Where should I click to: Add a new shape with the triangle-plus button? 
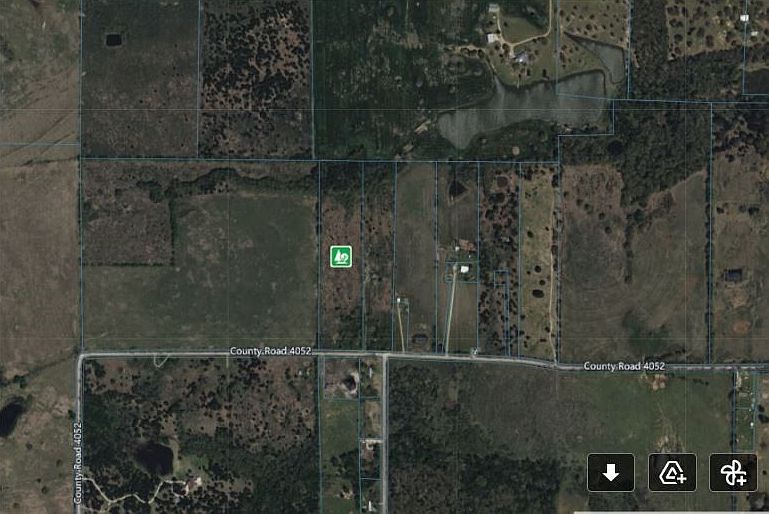pos(672,472)
